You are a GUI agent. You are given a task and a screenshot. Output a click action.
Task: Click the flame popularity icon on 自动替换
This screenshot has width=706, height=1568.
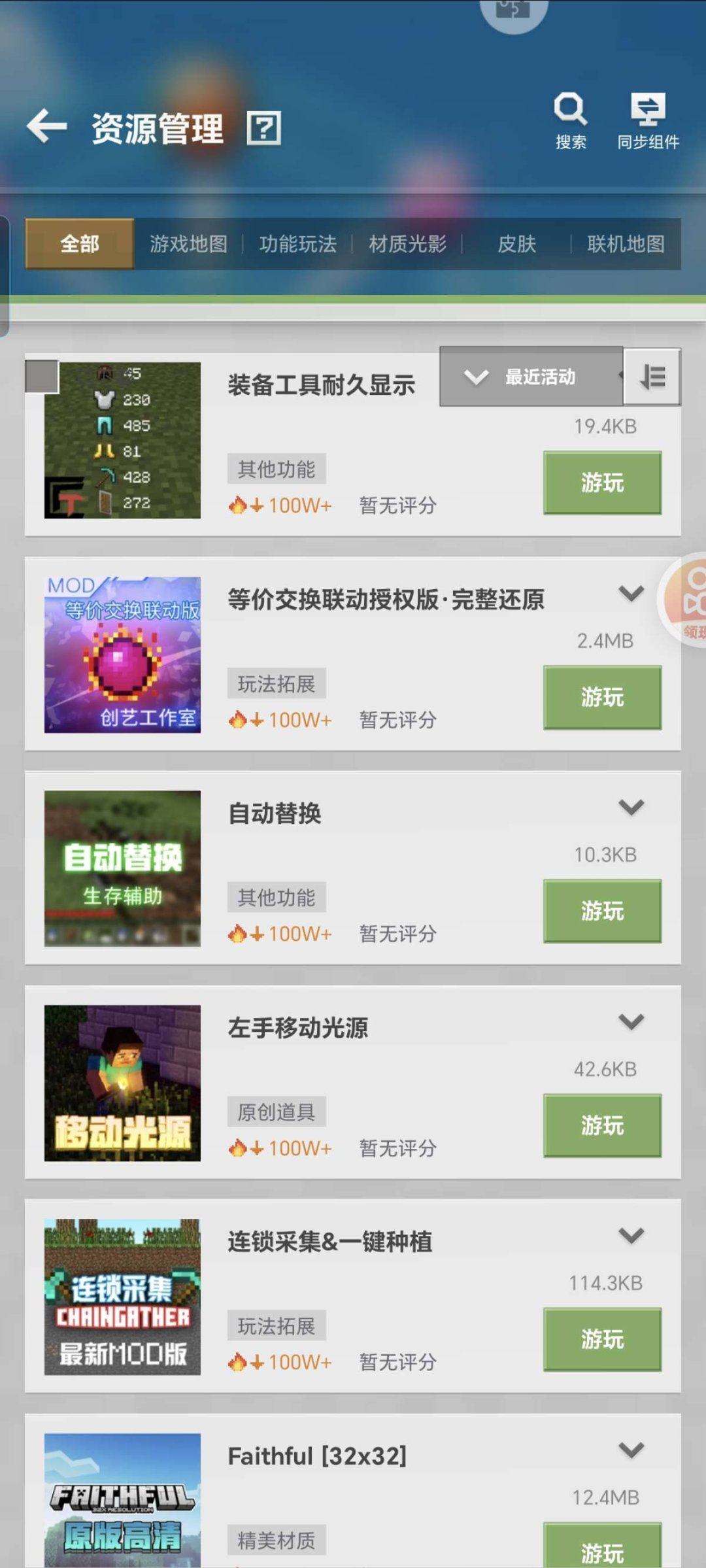click(x=239, y=932)
